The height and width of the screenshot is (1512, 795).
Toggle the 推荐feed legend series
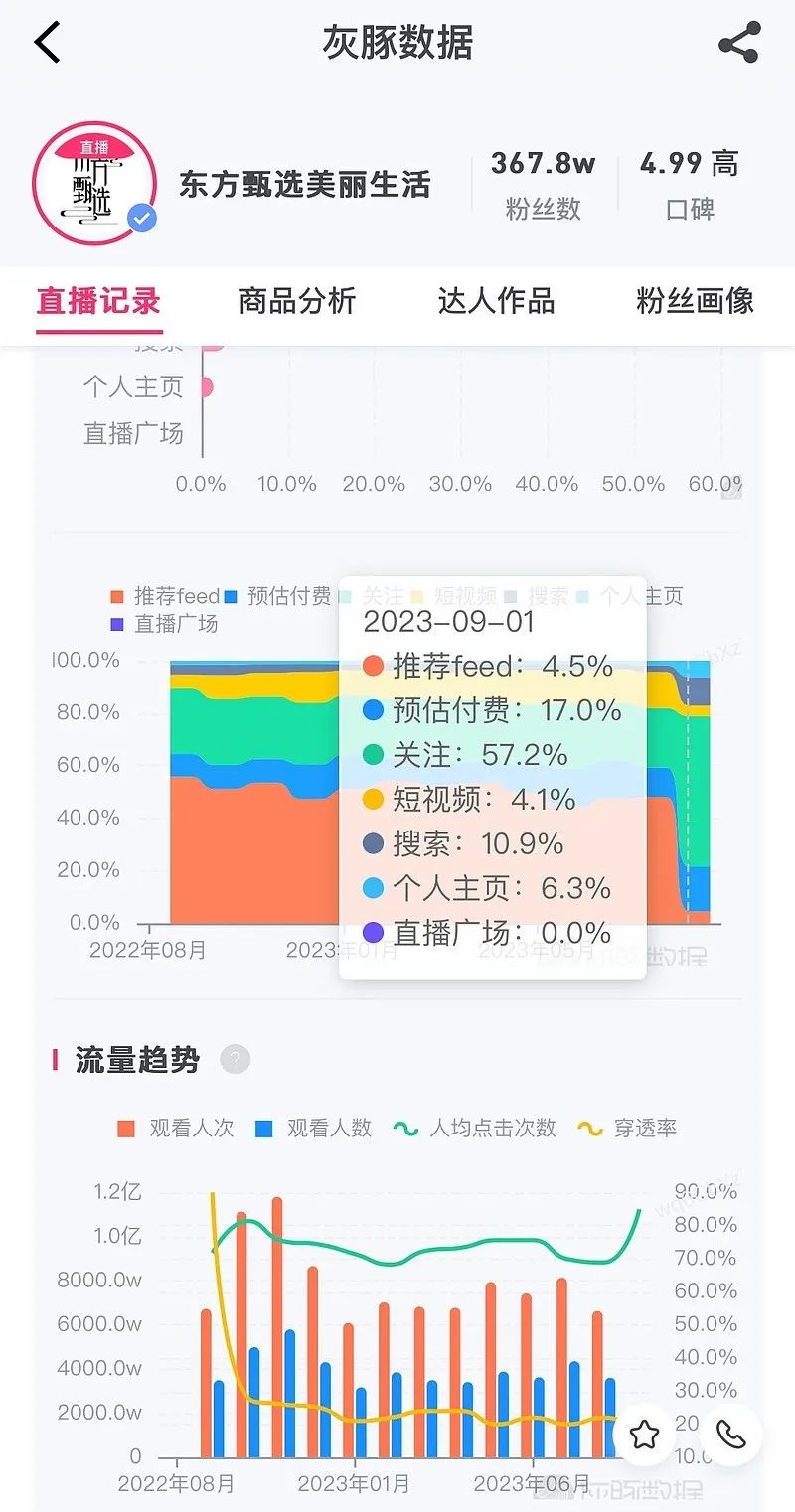[x=165, y=596]
